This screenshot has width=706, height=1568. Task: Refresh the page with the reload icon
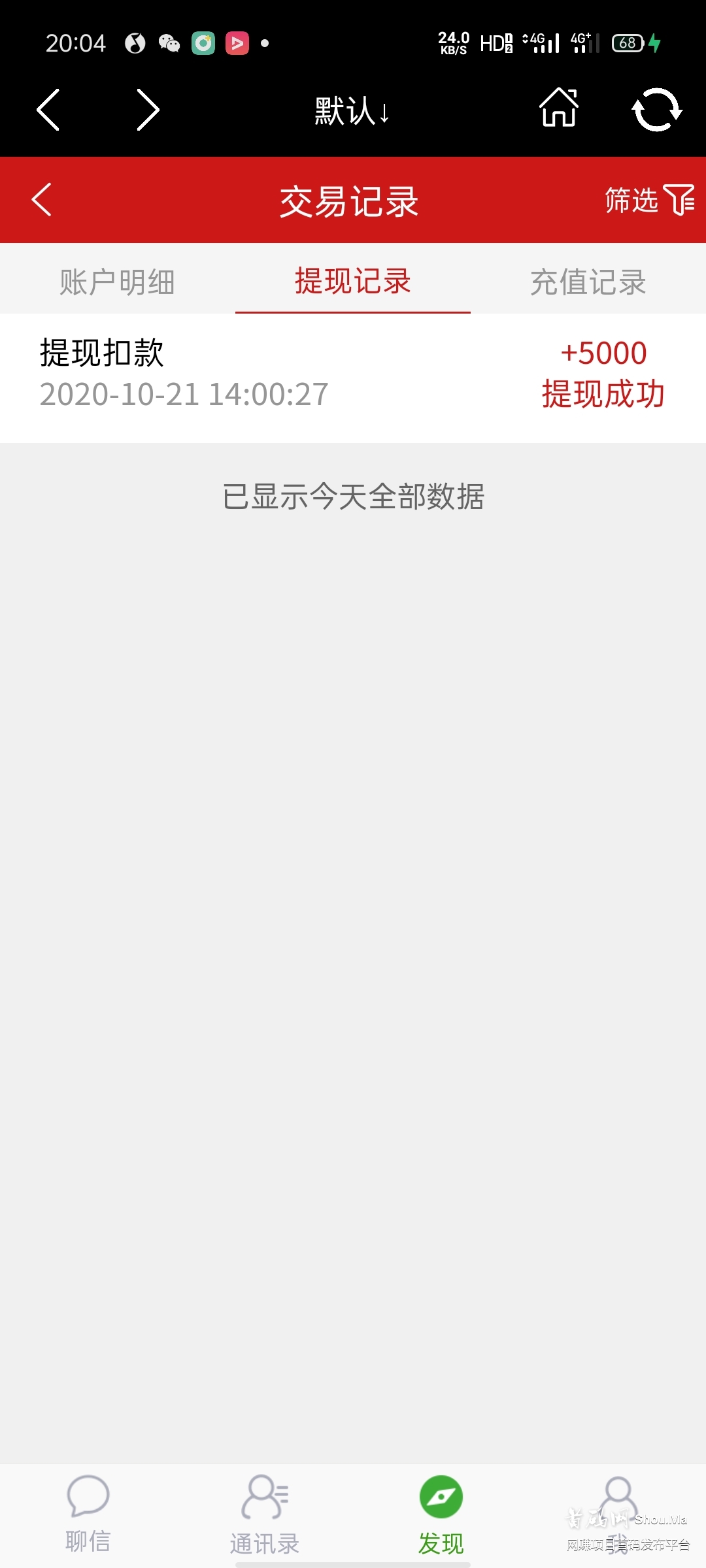(656, 110)
